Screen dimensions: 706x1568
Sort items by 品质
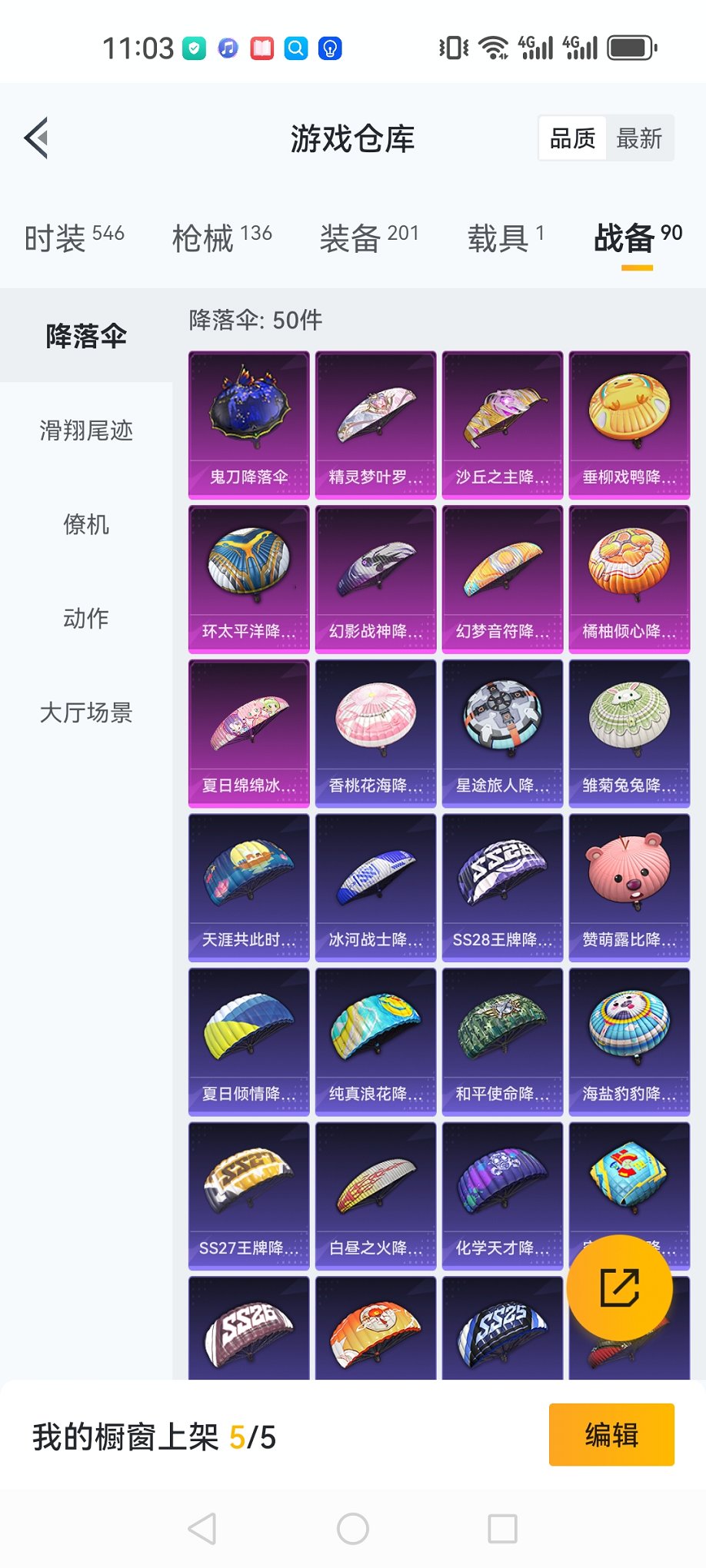point(572,138)
